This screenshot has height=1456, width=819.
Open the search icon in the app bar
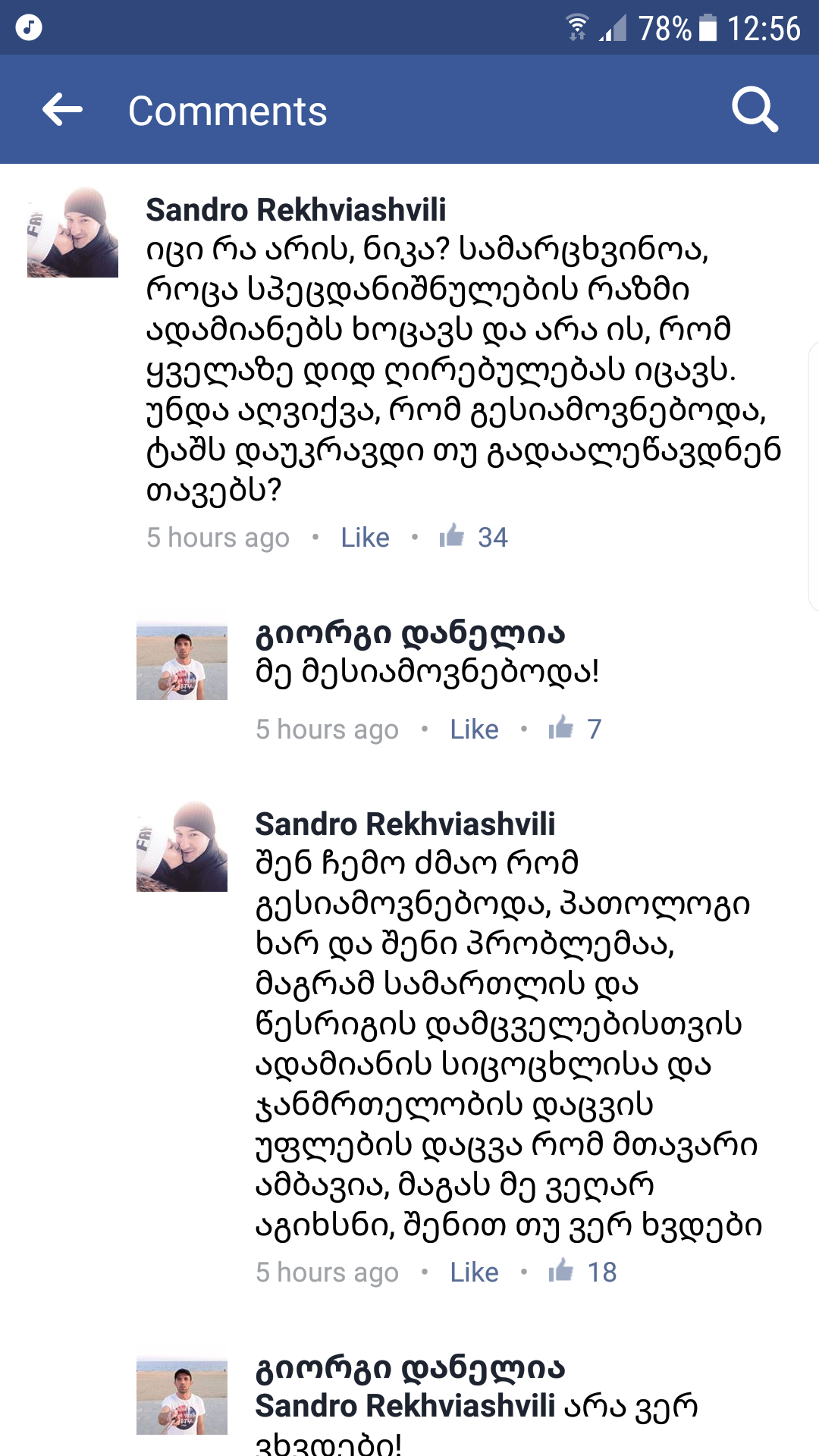(755, 110)
